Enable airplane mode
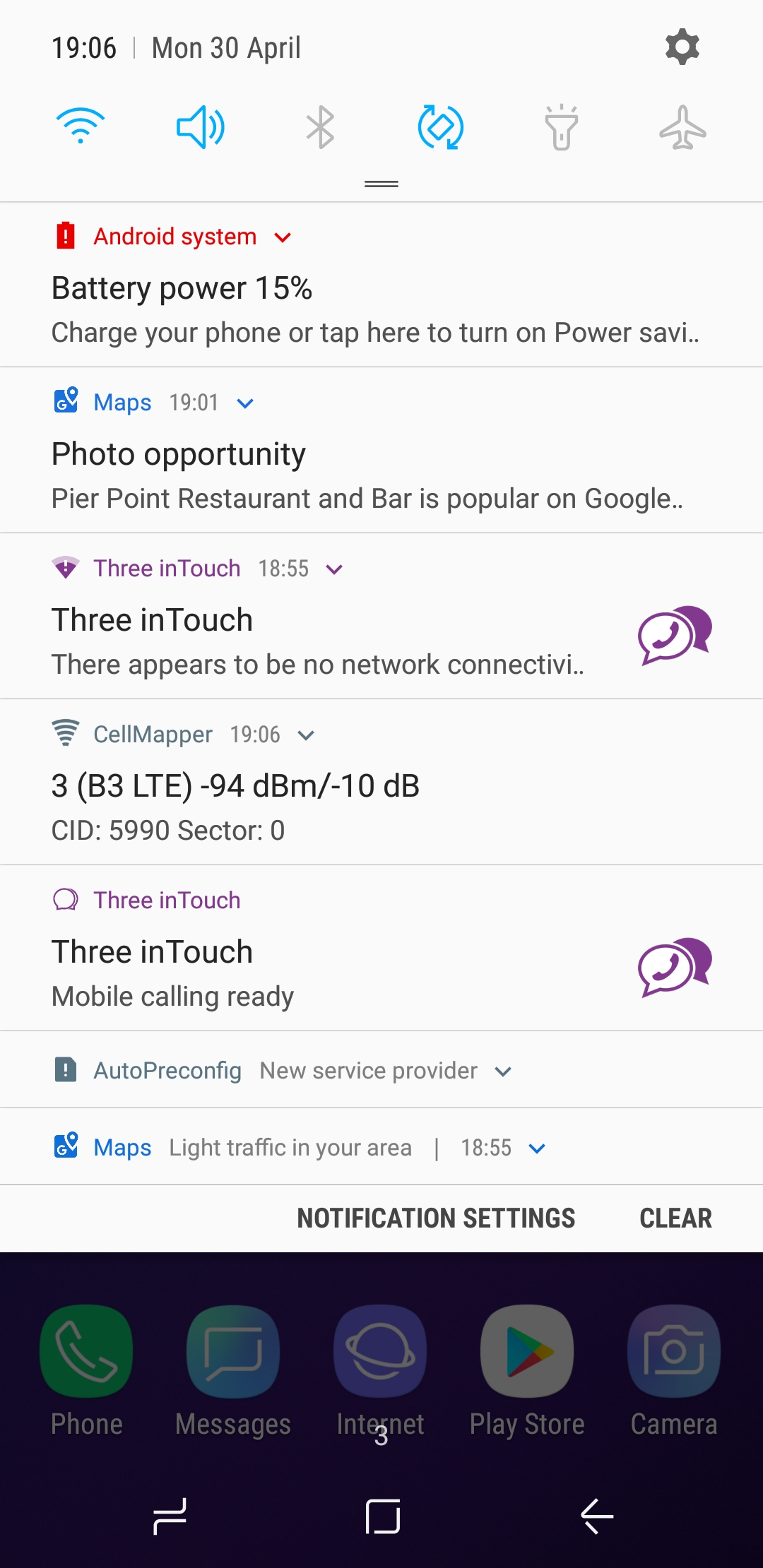 point(682,127)
